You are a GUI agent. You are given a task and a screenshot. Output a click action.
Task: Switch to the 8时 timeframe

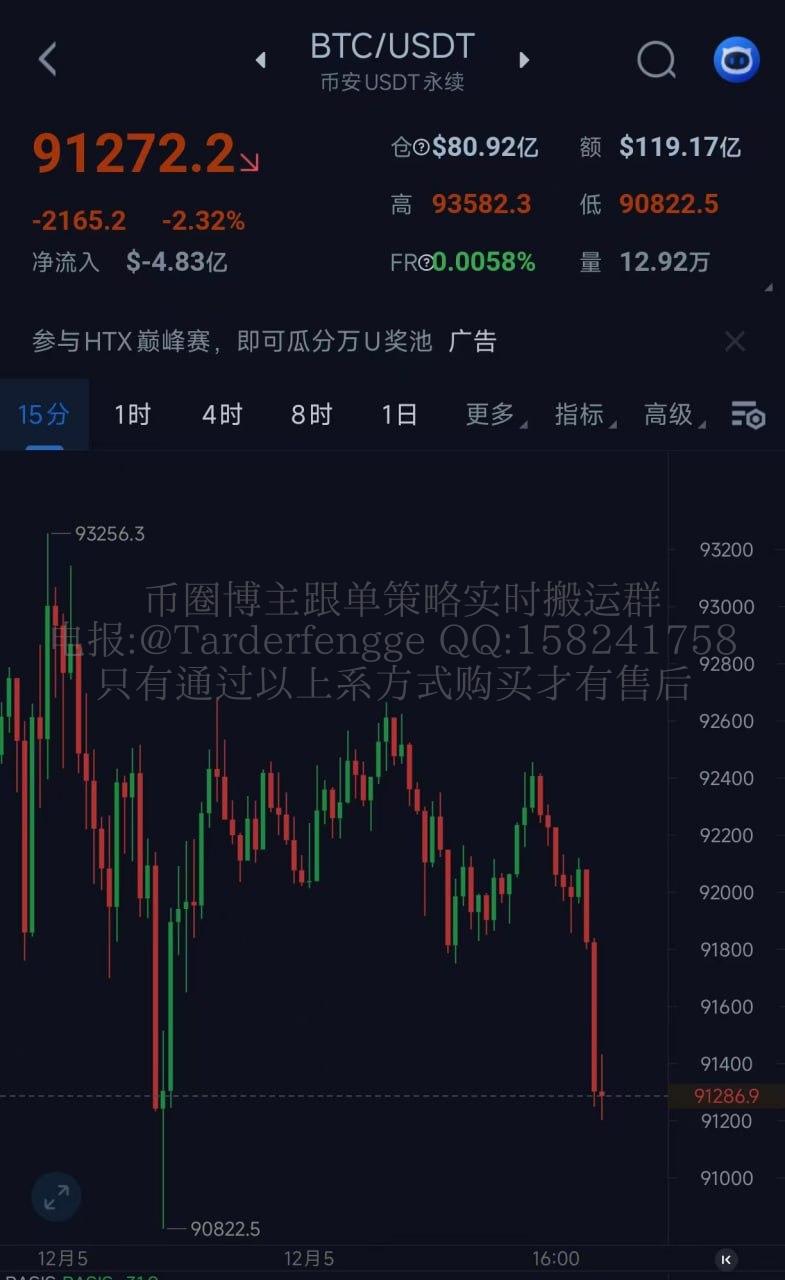coord(311,414)
